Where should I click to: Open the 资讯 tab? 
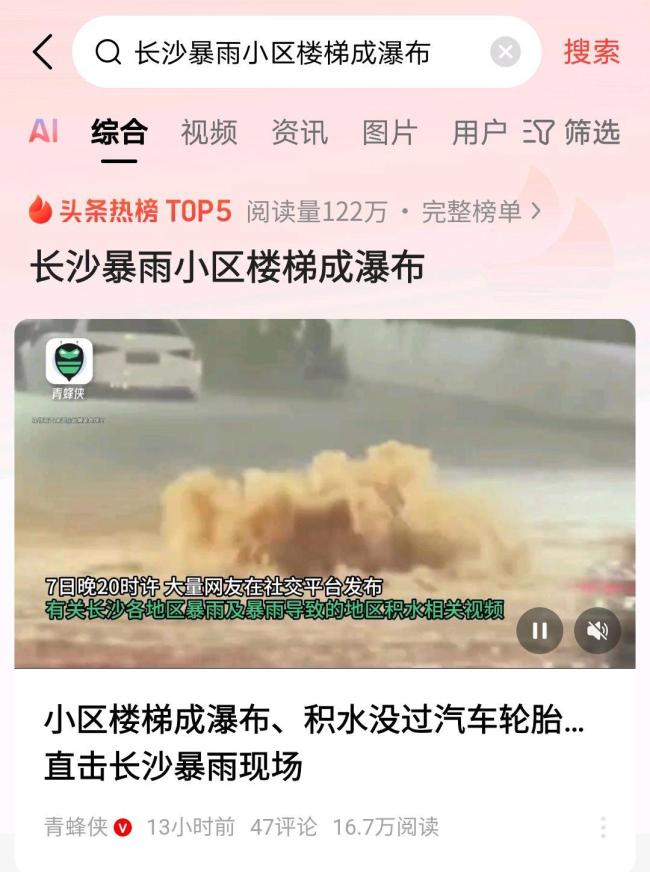click(x=299, y=132)
